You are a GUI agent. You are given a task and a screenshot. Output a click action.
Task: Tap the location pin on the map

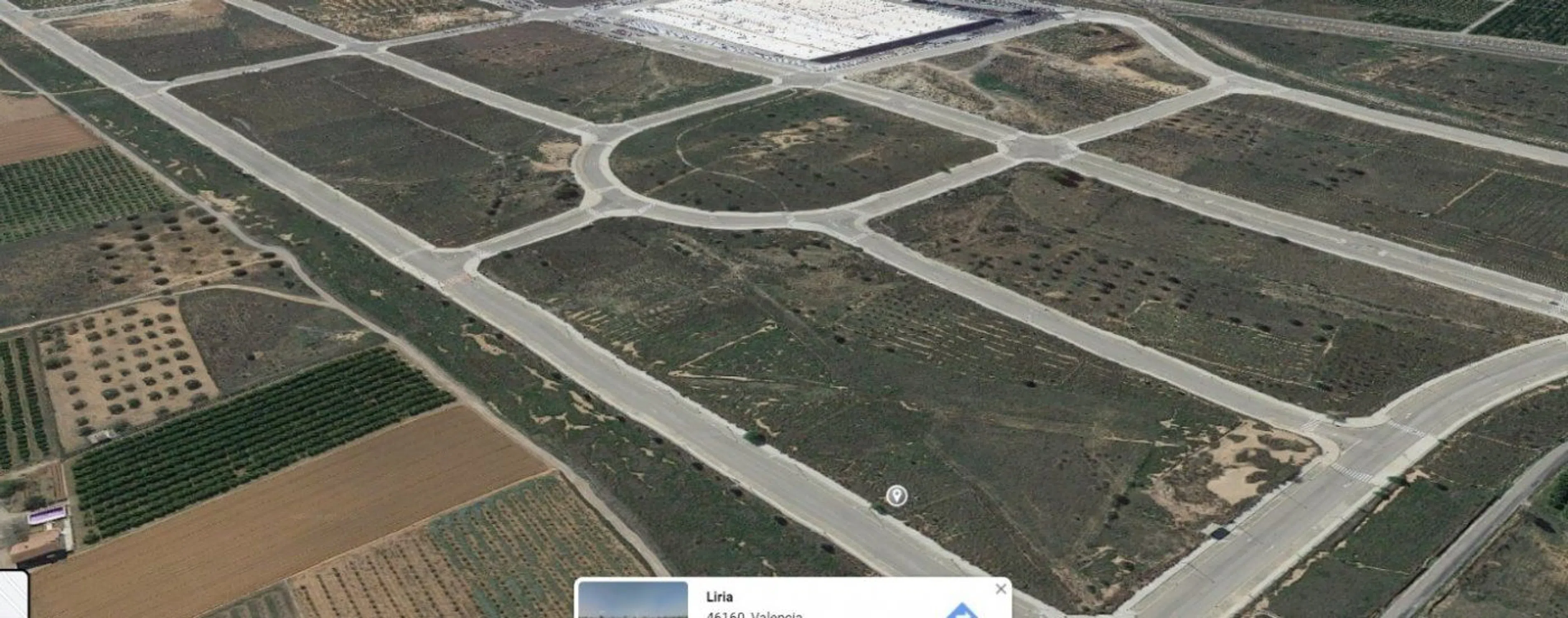click(x=896, y=496)
